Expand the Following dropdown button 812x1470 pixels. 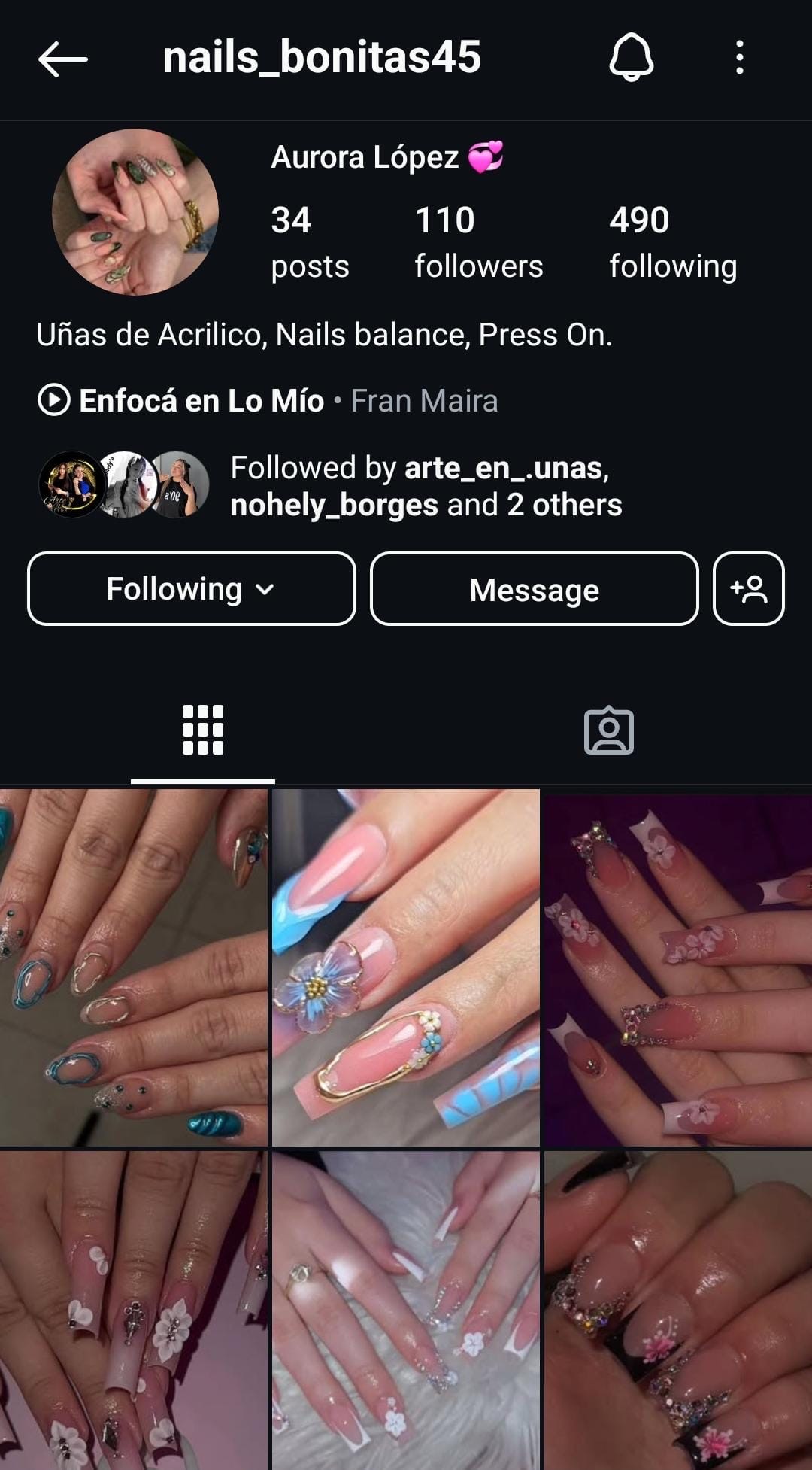tap(191, 589)
